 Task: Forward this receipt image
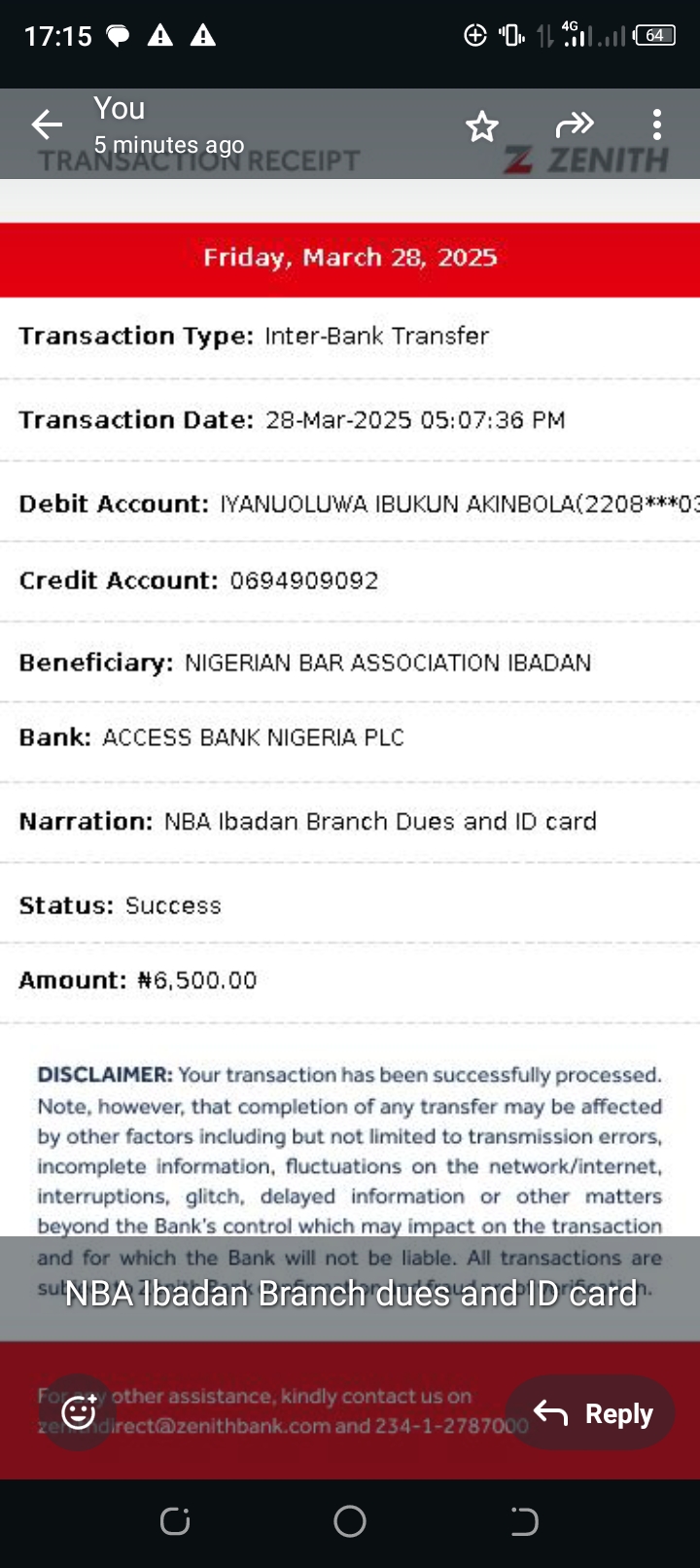(574, 125)
